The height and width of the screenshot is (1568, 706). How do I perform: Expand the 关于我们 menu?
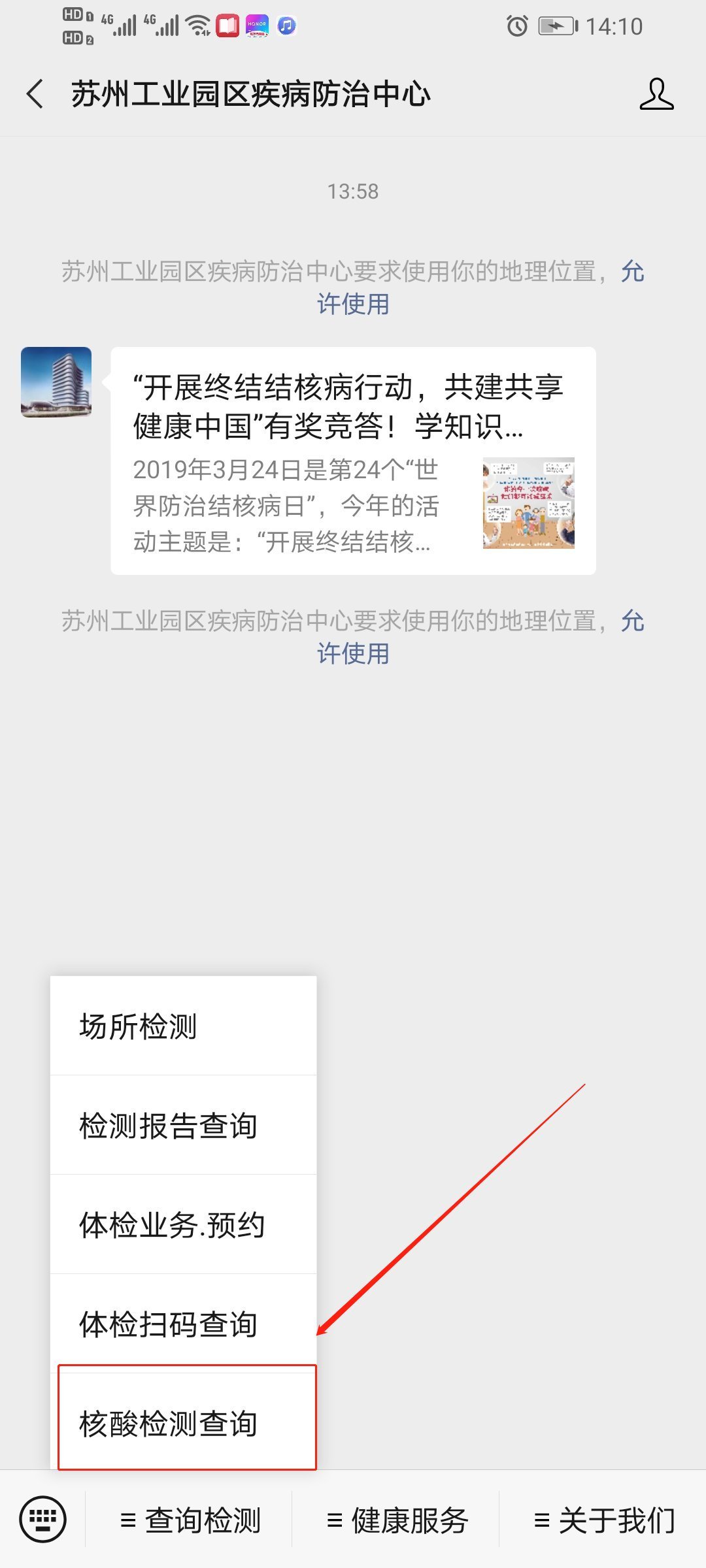[x=603, y=1520]
